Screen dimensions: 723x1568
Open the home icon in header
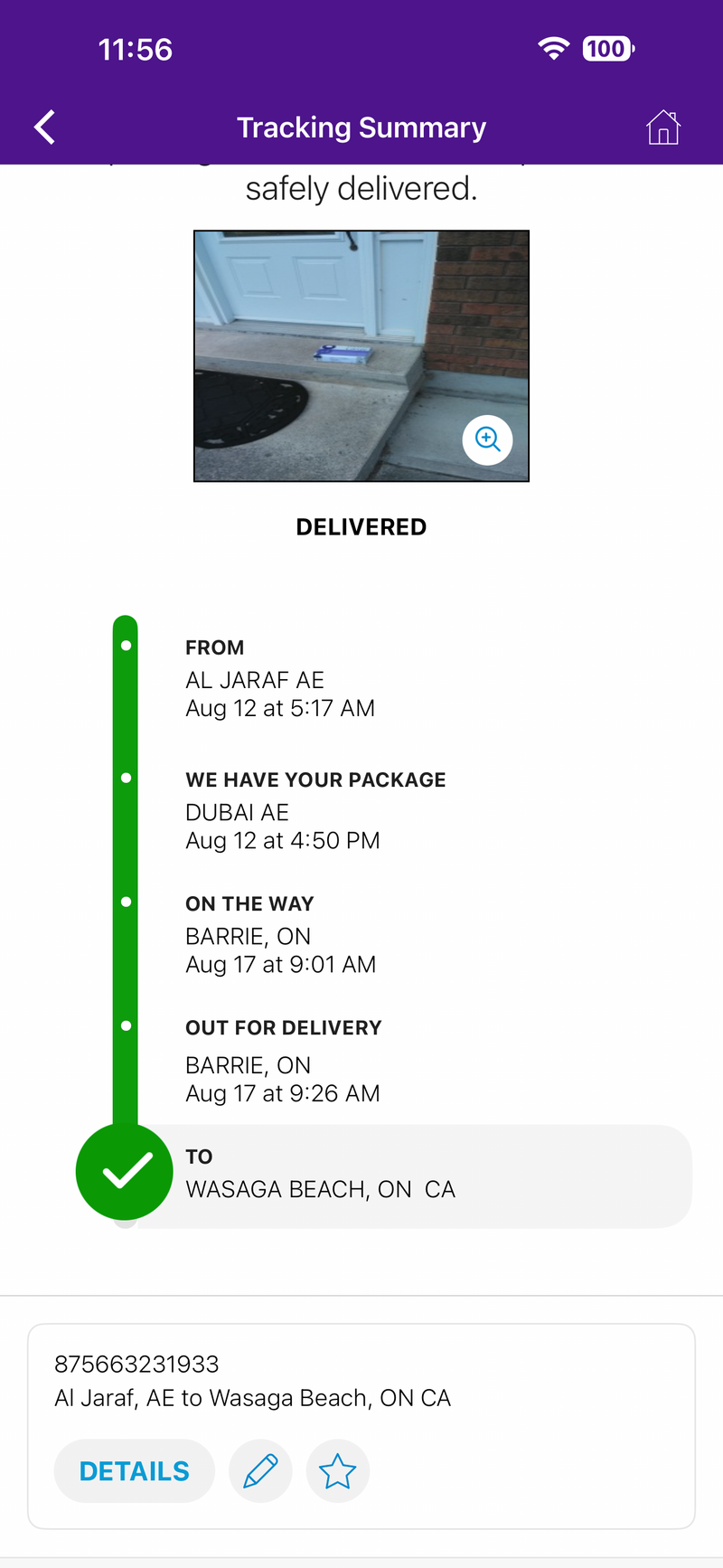[662, 128]
